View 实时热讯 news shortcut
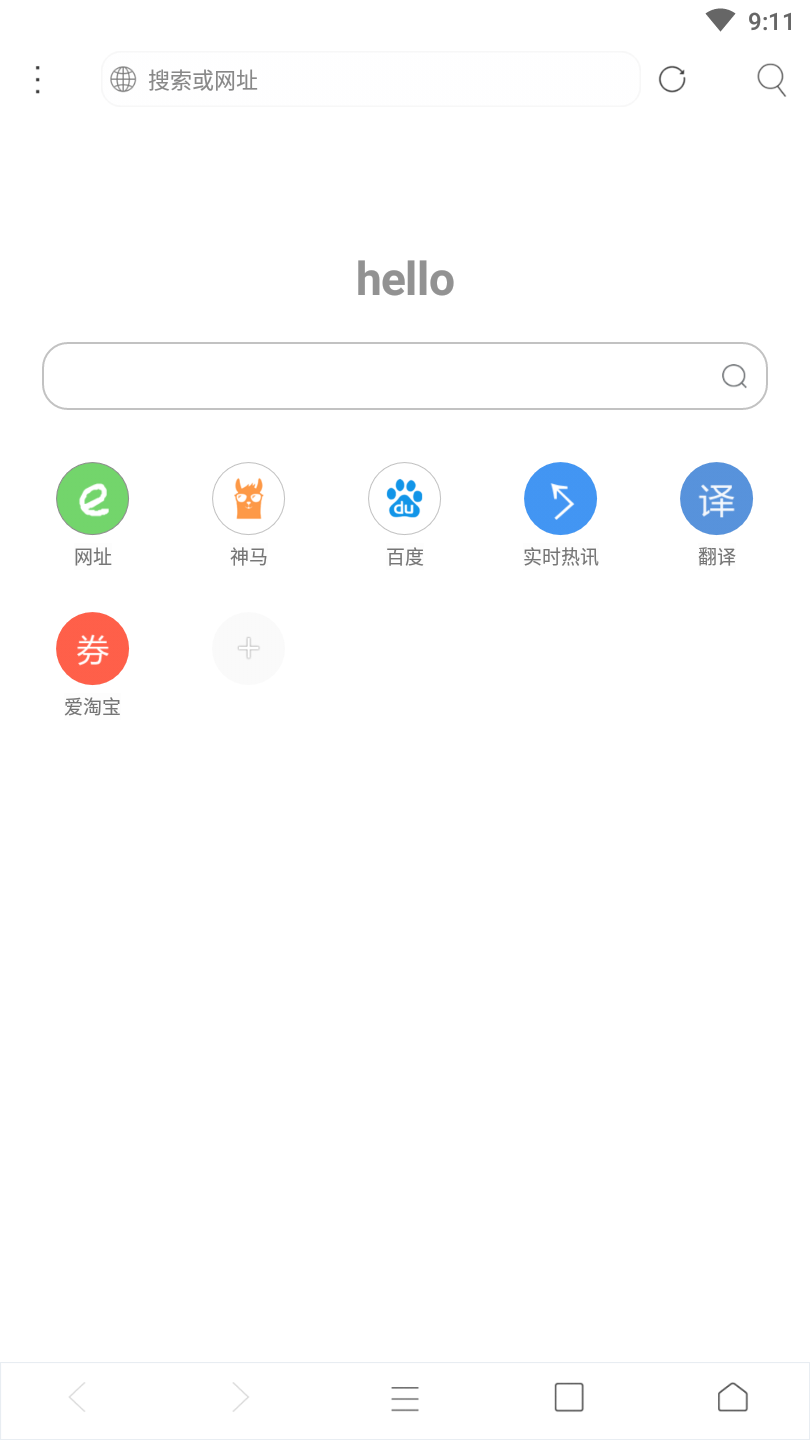 [561, 499]
